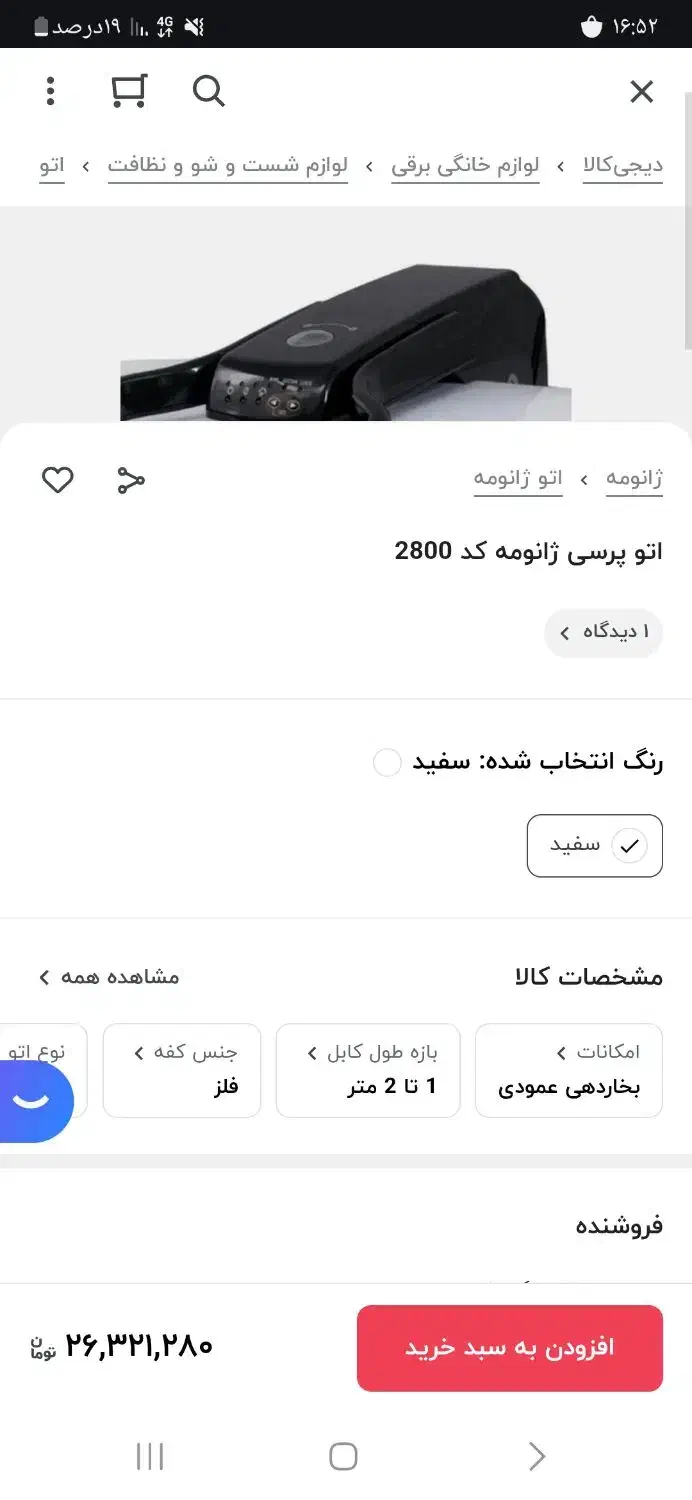Open امکانات specification card
This screenshot has width=692, height=1500.
point(568,1070)
